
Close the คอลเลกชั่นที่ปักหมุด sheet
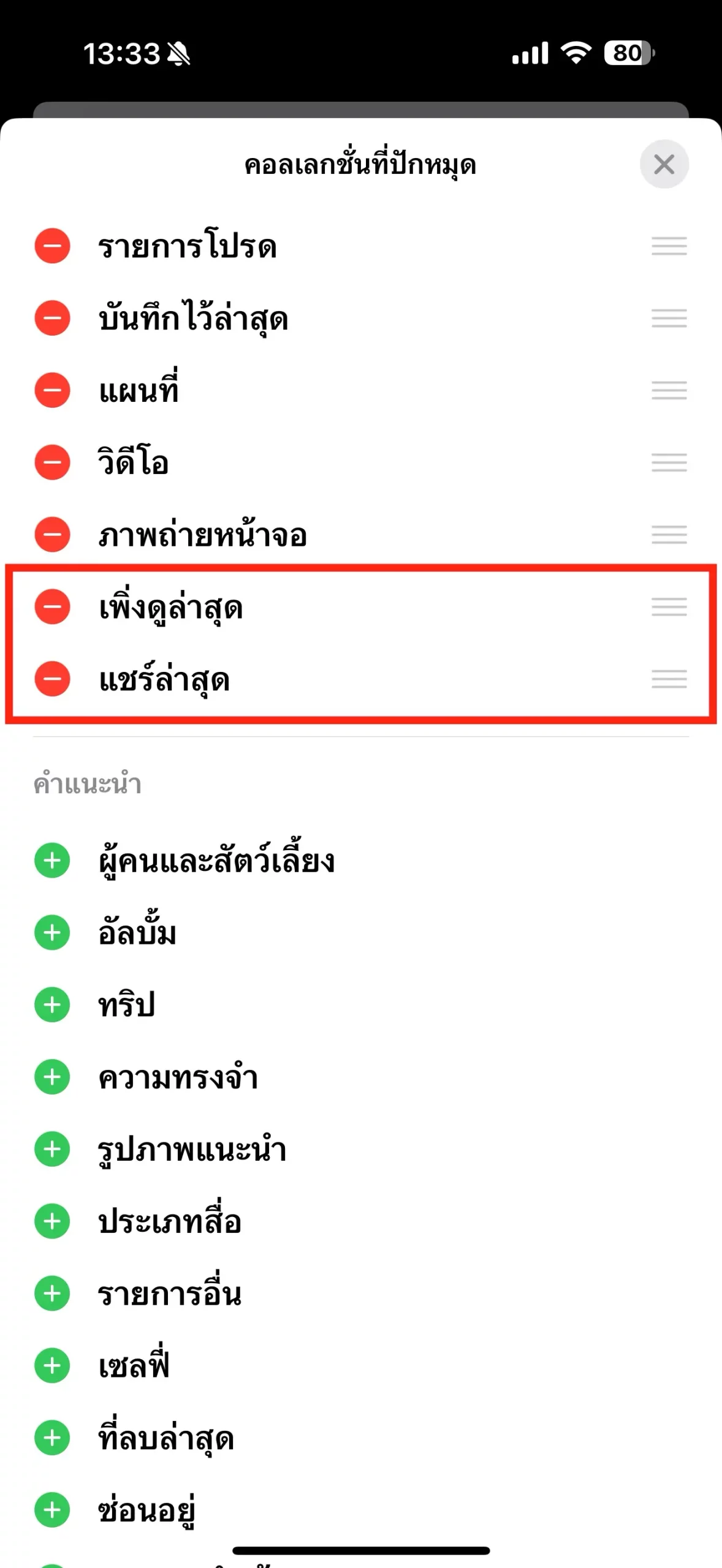point(664,164)
